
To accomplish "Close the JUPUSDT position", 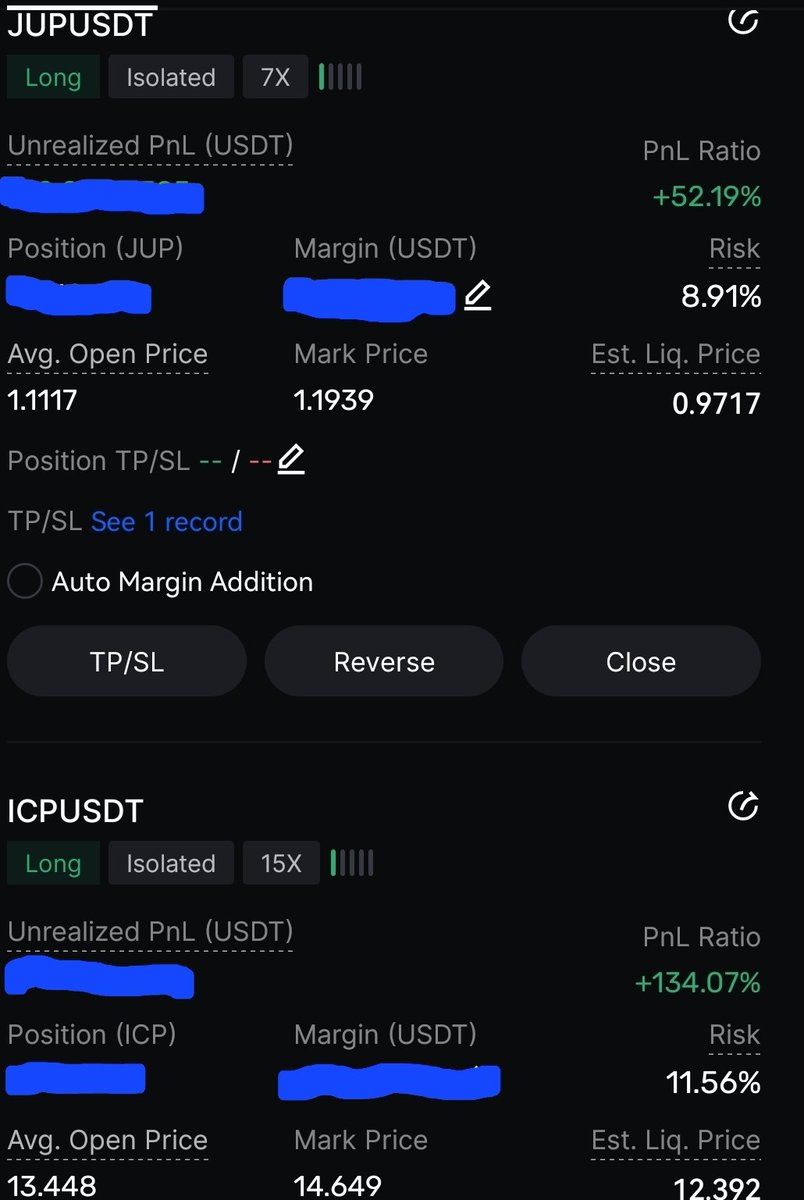I will pos(641,662).
